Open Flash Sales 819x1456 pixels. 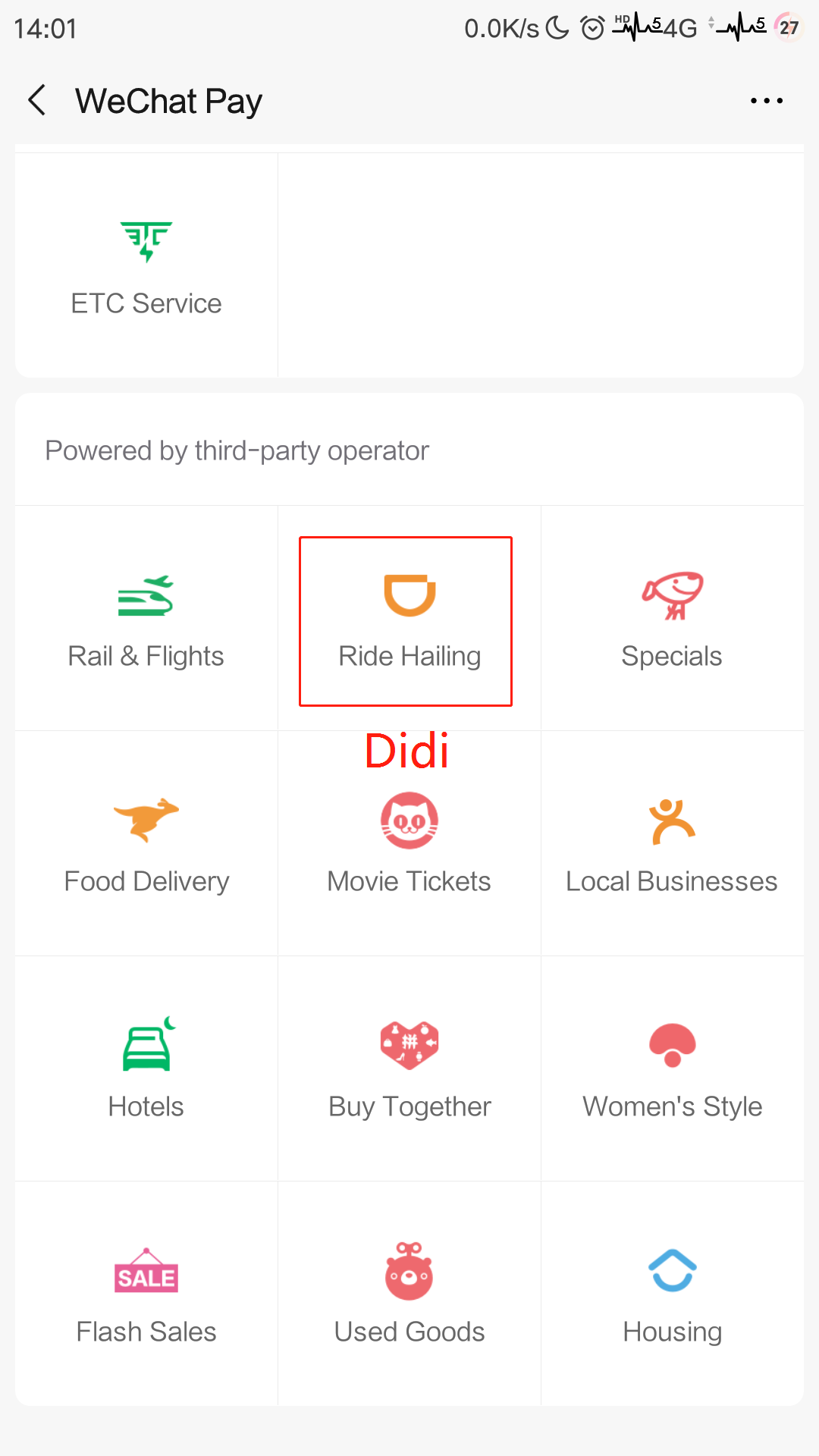146,1294
